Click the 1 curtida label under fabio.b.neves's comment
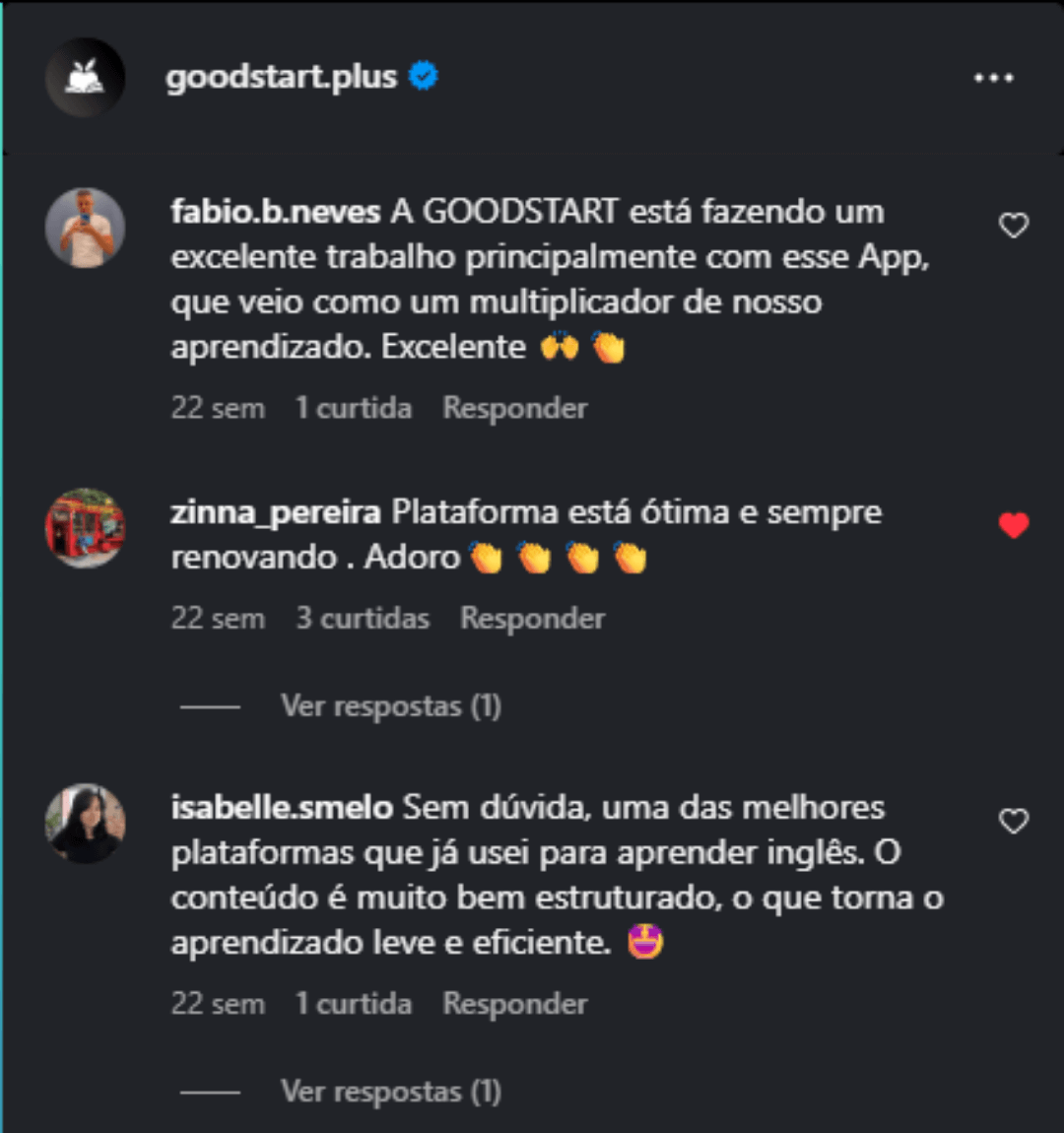 click(x=354, y=408)
